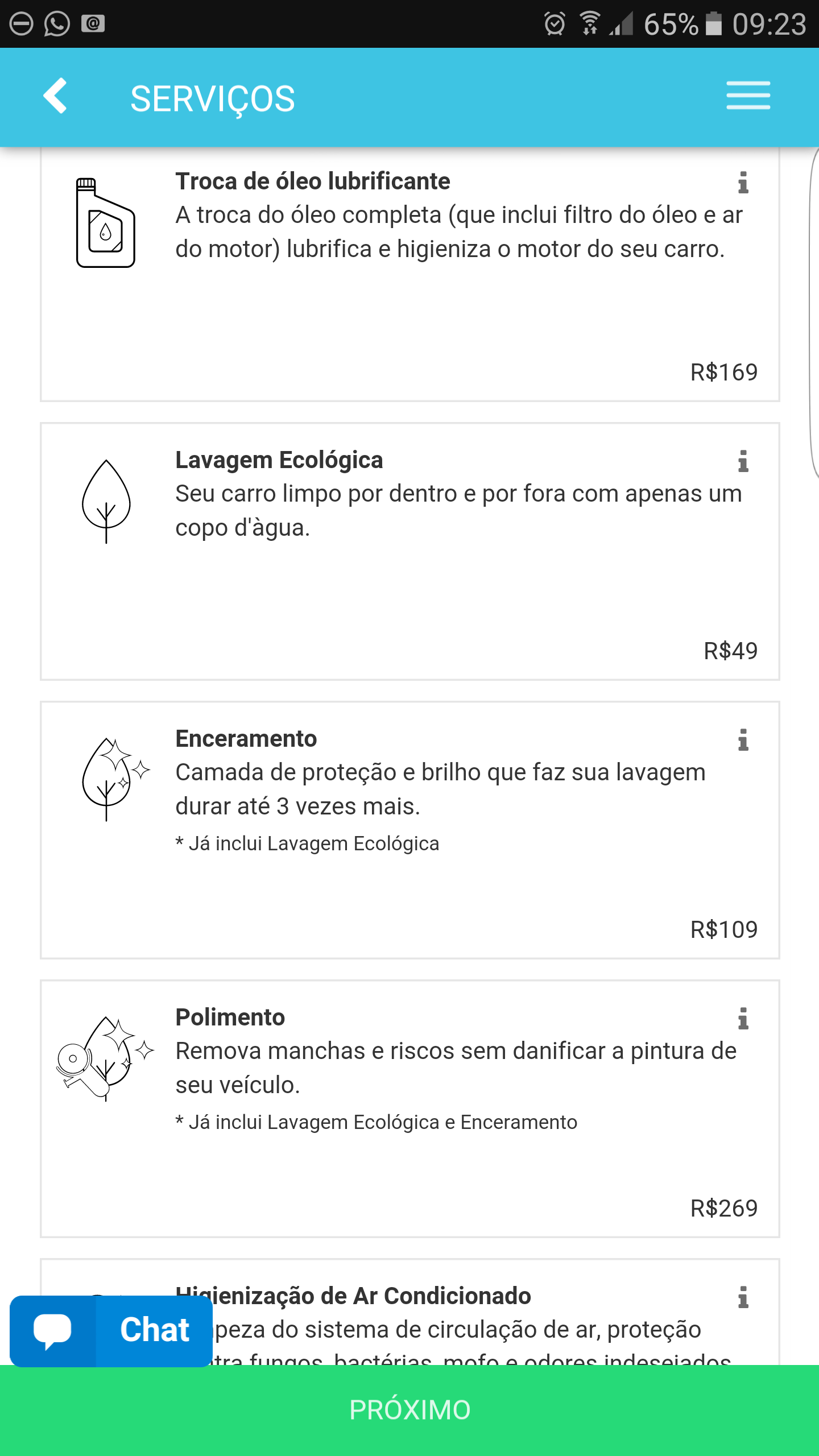Open the hamburger menu
The width and height of the screenshot is (819, 1456).
748,96
